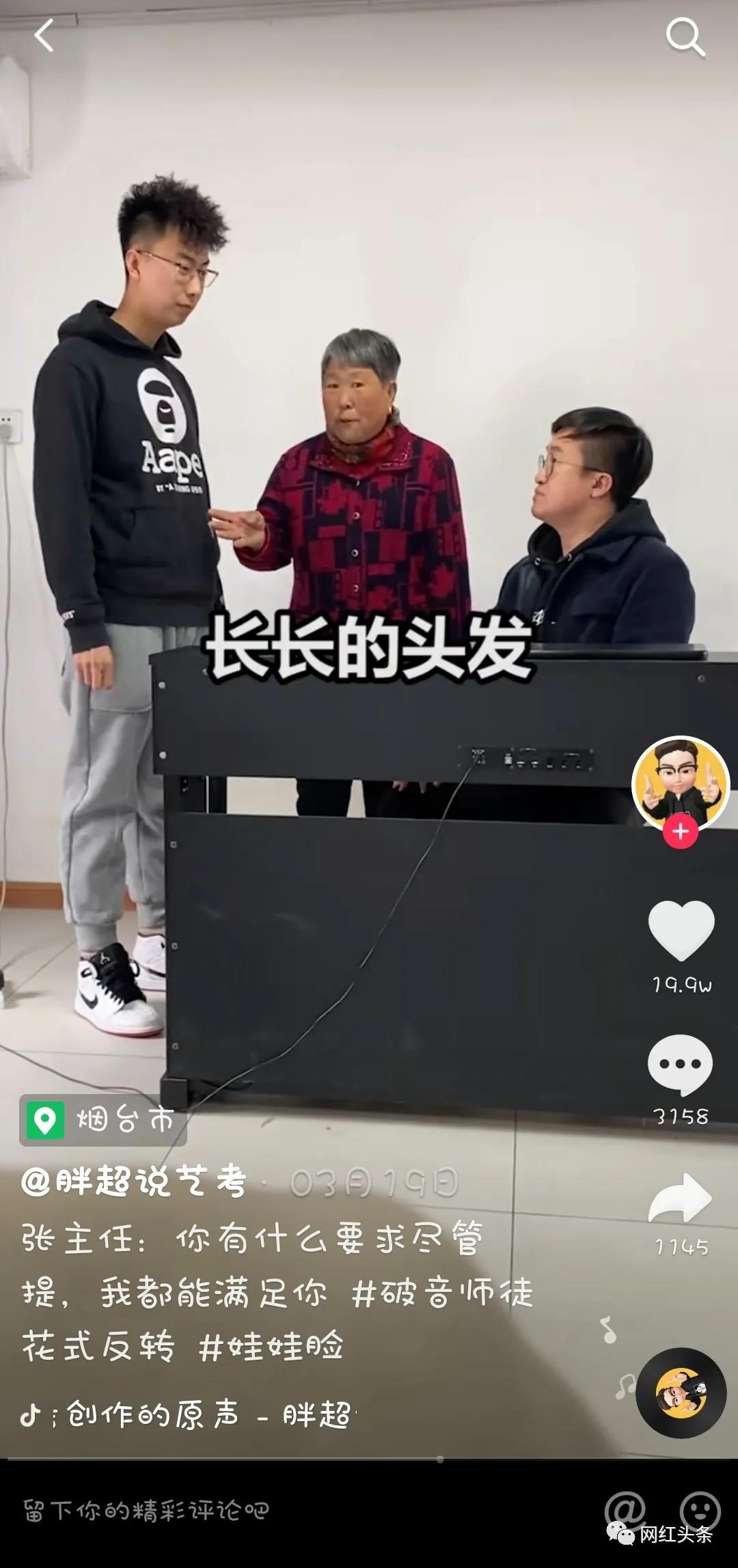Open search with the magnifier icon

coord(685,38)
